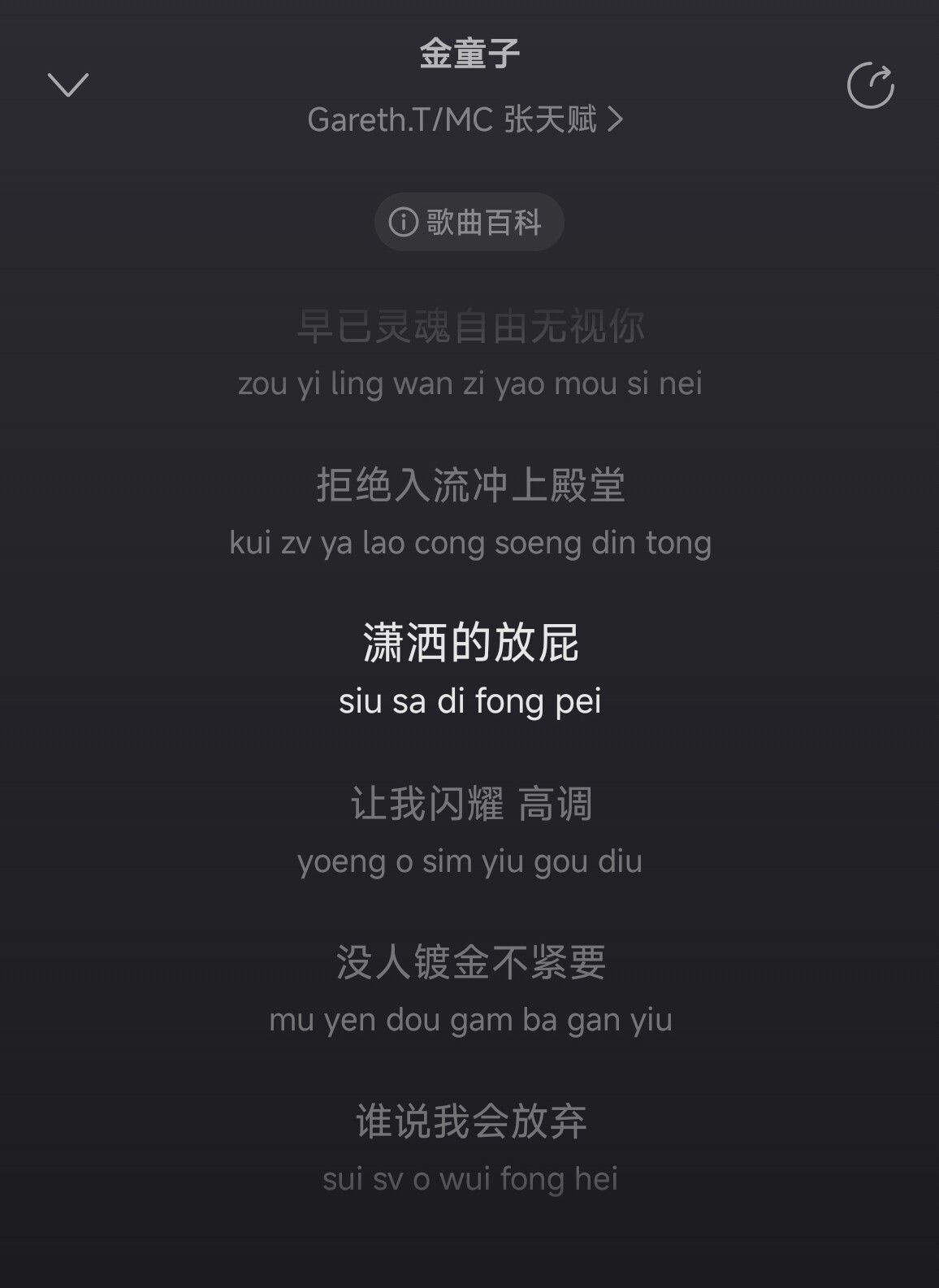Jump to lyric line 拒绝入流冲上殿堂

click(x=469, y=486)
